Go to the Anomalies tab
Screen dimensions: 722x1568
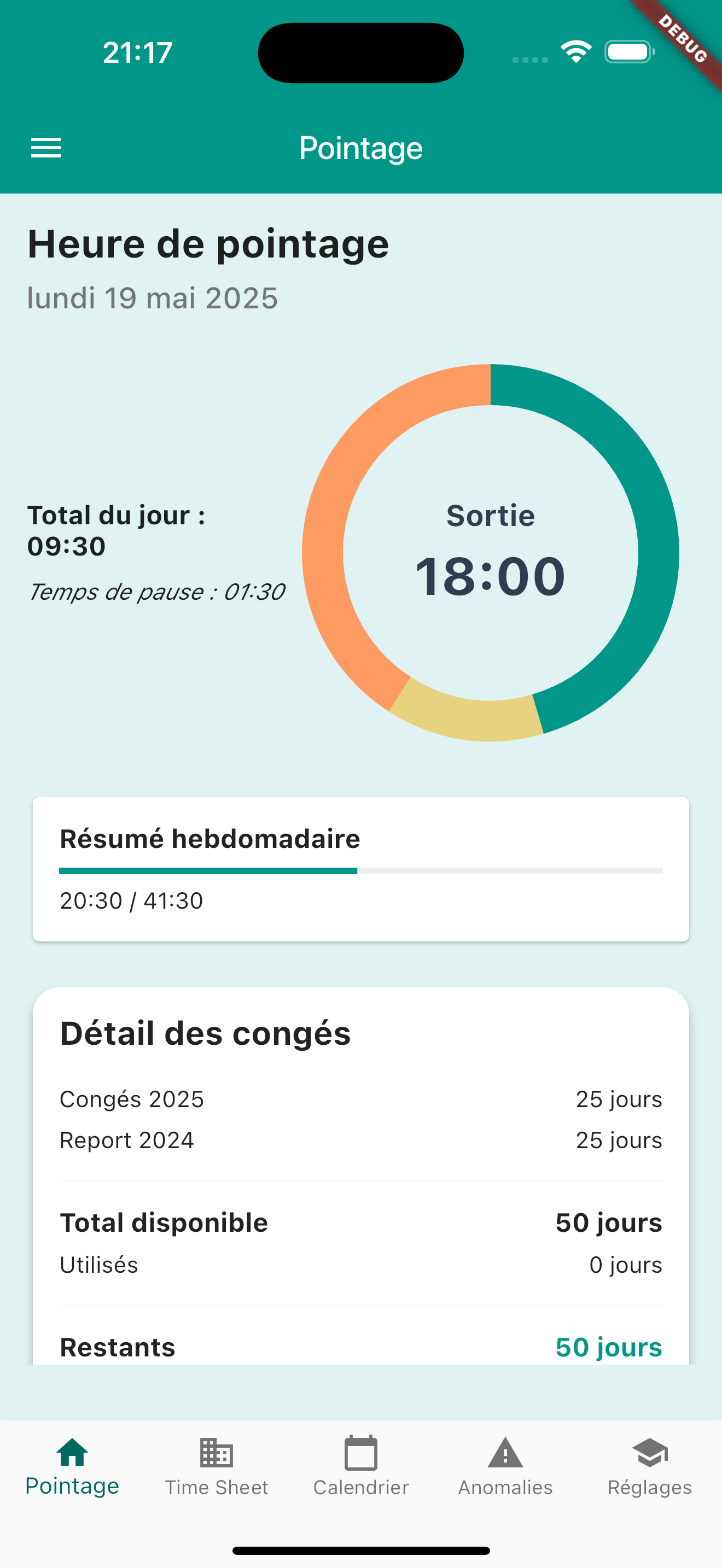point(505,1467)
